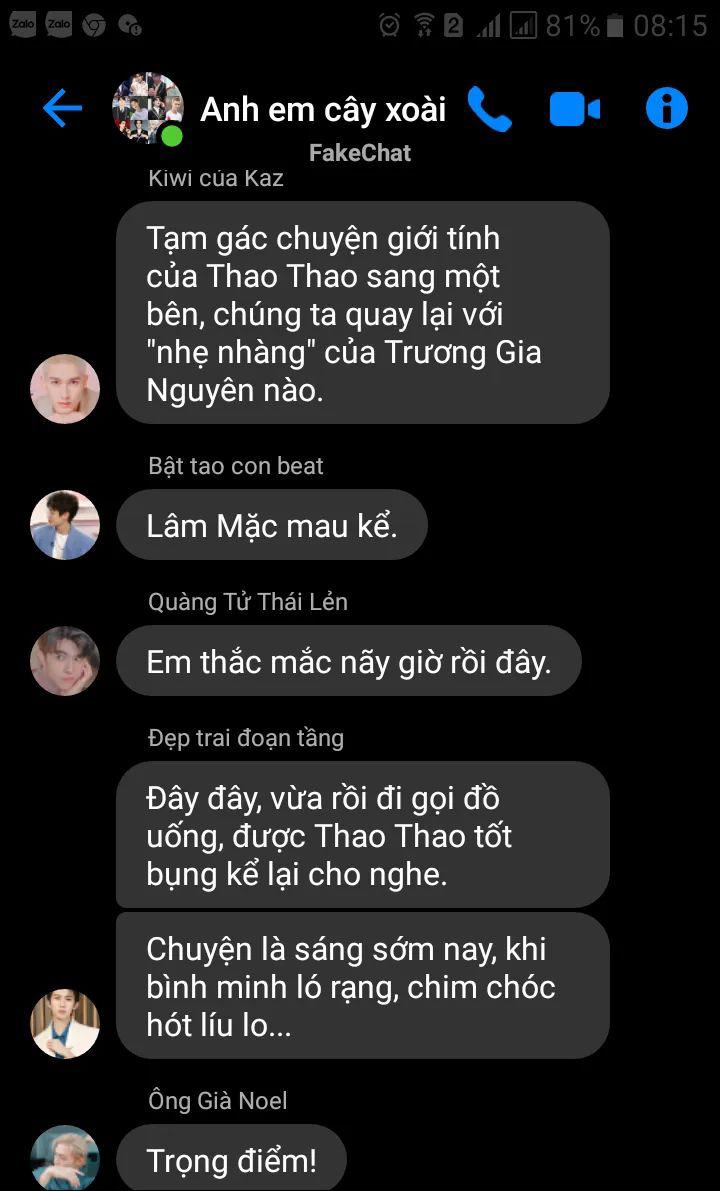Open the avatar of Ông Già Noel

[65, 1158]
